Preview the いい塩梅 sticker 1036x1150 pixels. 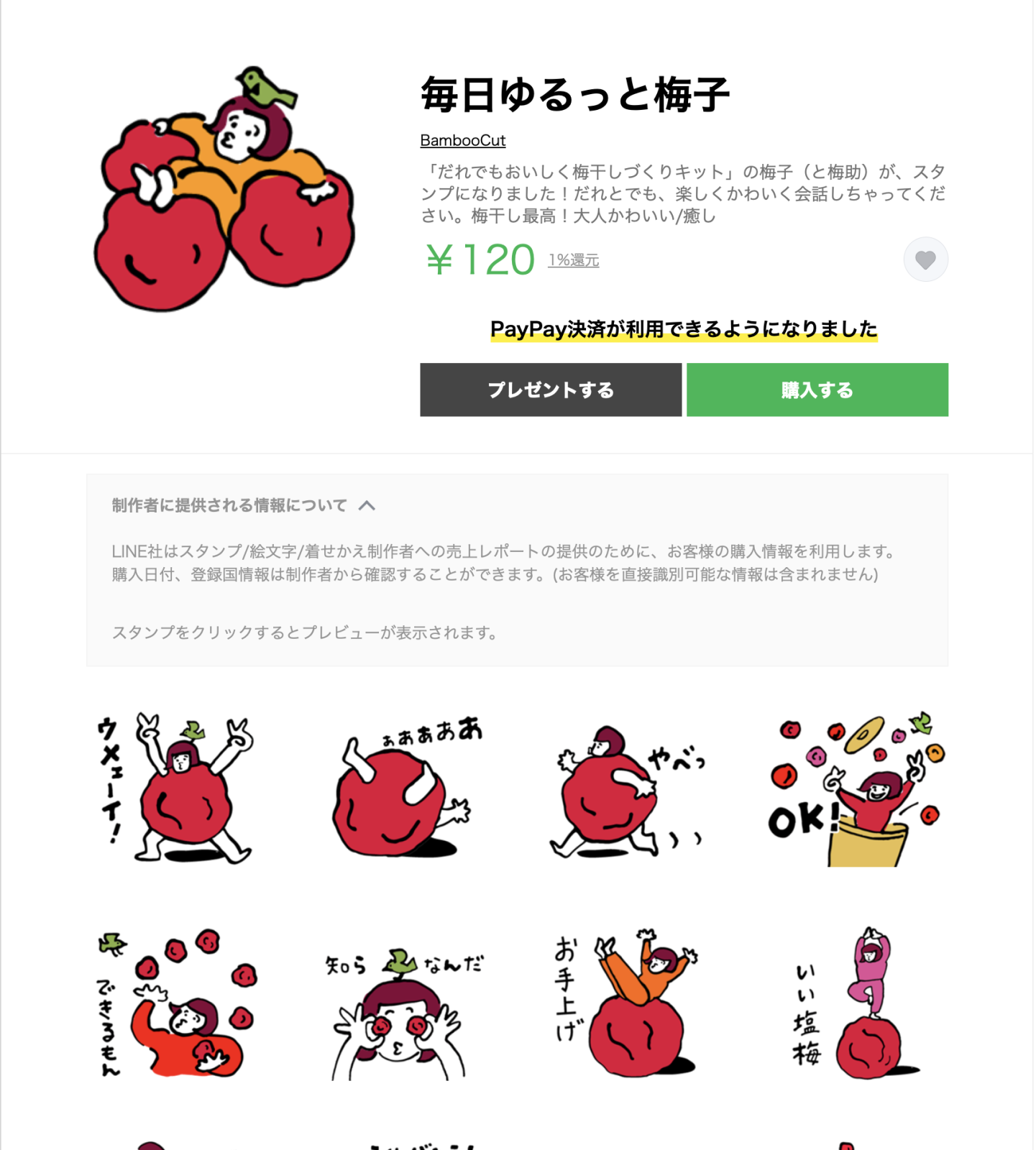pyautogui.click(x=856, y=1003)
